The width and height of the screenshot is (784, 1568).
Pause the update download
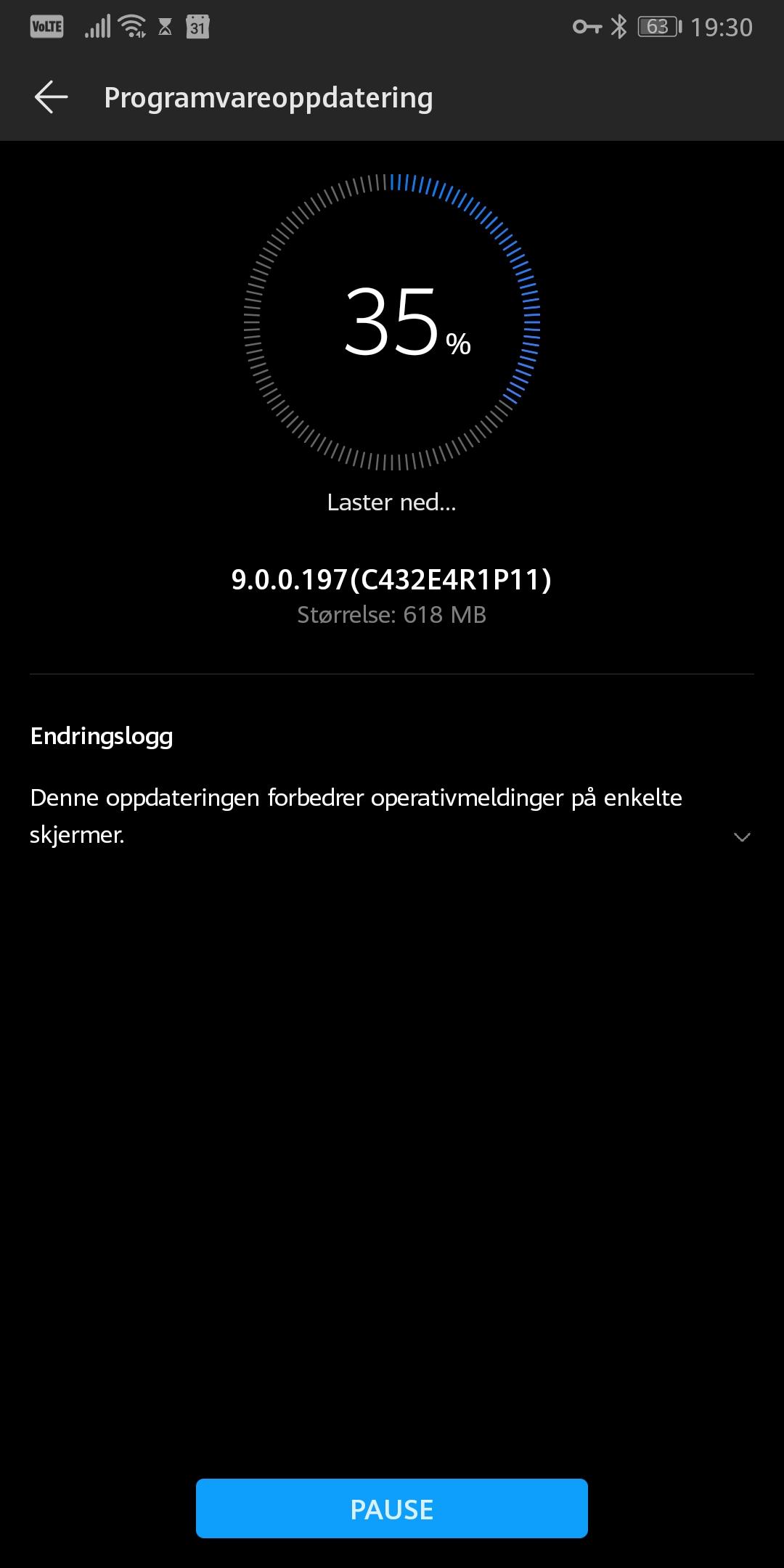click(x=392, y=1508)
